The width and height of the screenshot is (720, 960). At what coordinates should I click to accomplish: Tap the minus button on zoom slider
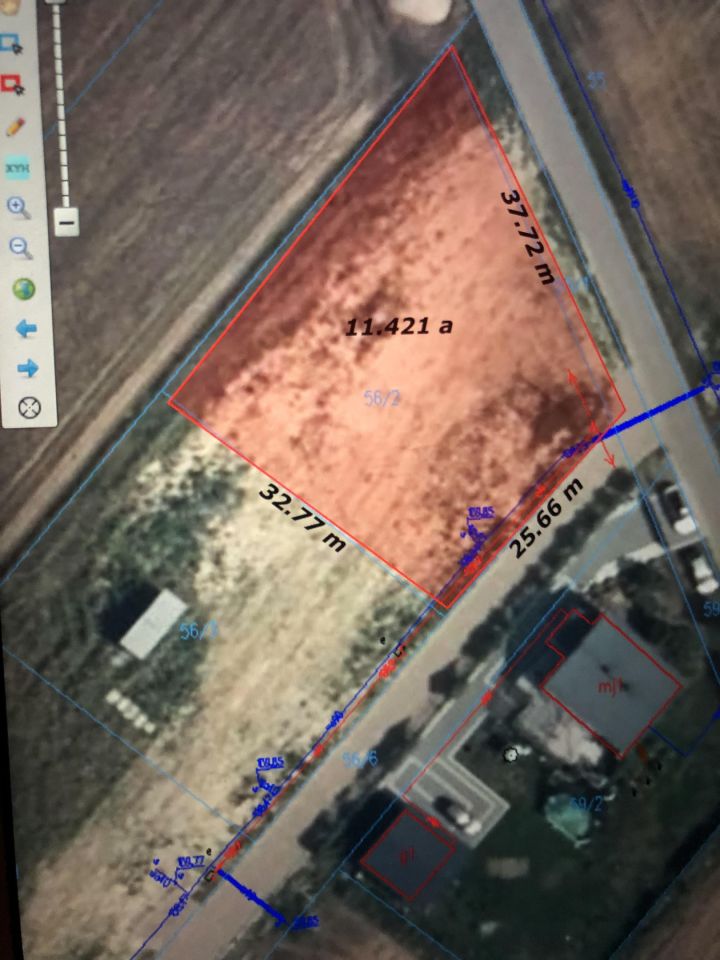[x=66, y=220]
